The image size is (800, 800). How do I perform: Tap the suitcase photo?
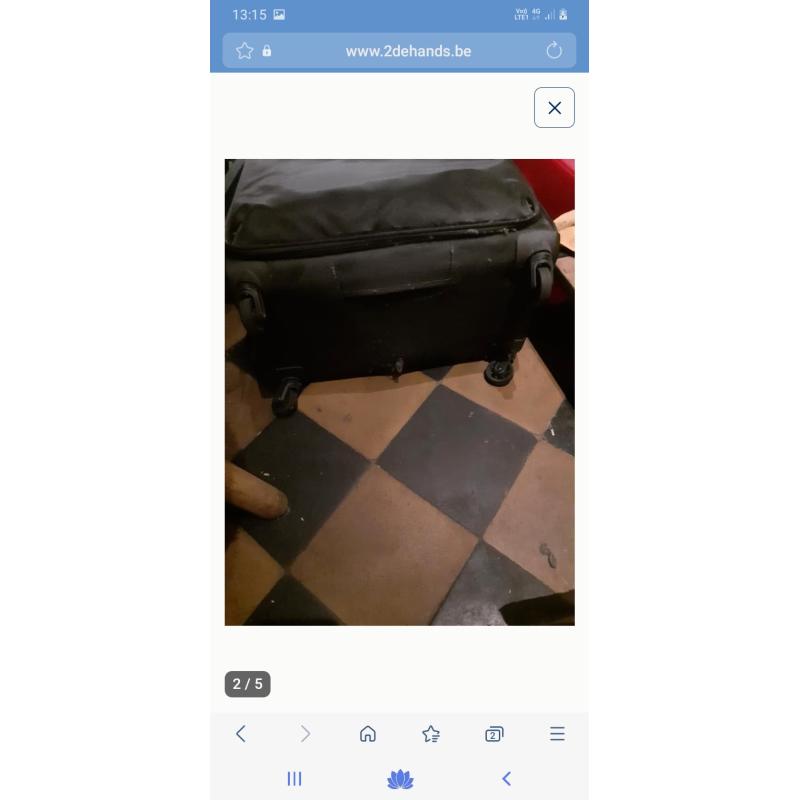pos(399,392)
